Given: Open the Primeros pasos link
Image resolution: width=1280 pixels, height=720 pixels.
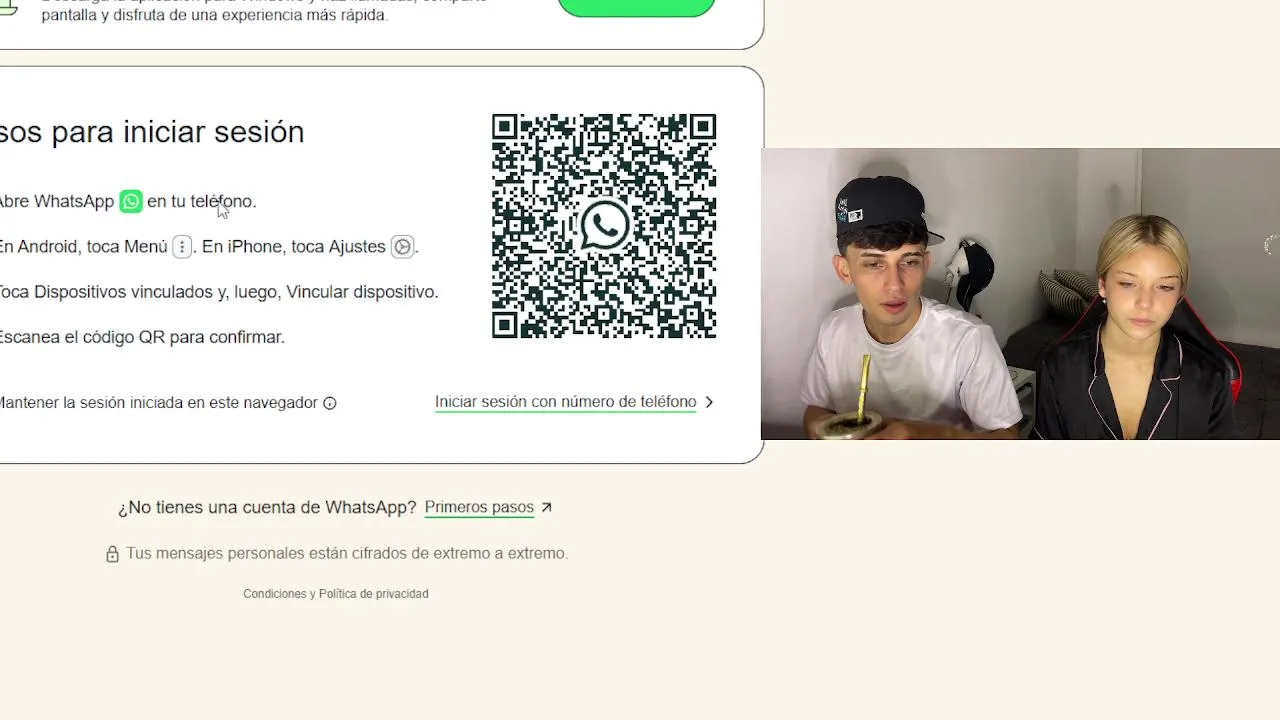Looking at the screenshot, I should (x=479, y=507).
